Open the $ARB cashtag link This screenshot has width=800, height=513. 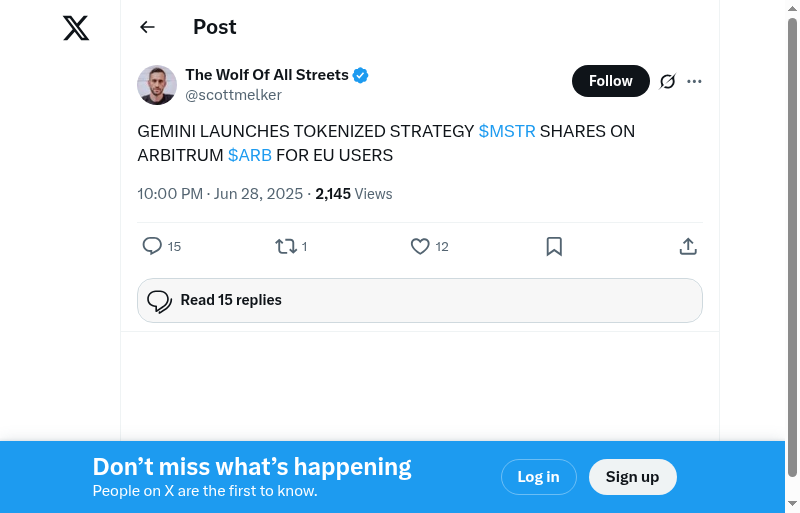[250, 155]
